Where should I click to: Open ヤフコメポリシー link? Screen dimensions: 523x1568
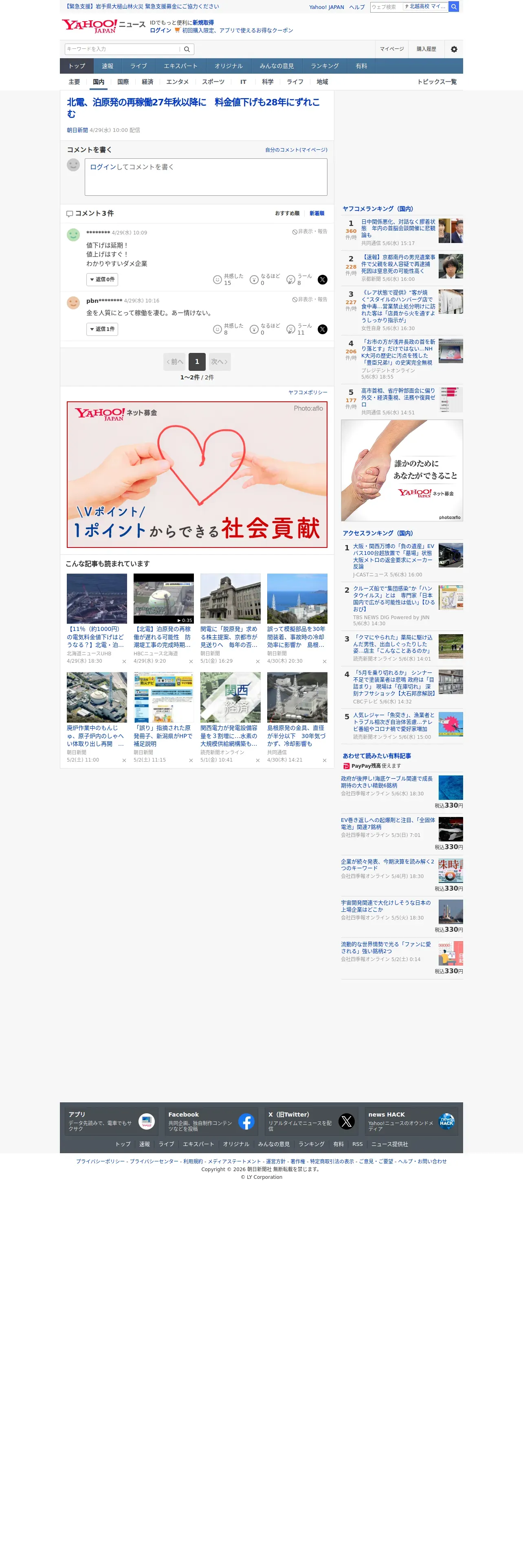click(308, 392)
